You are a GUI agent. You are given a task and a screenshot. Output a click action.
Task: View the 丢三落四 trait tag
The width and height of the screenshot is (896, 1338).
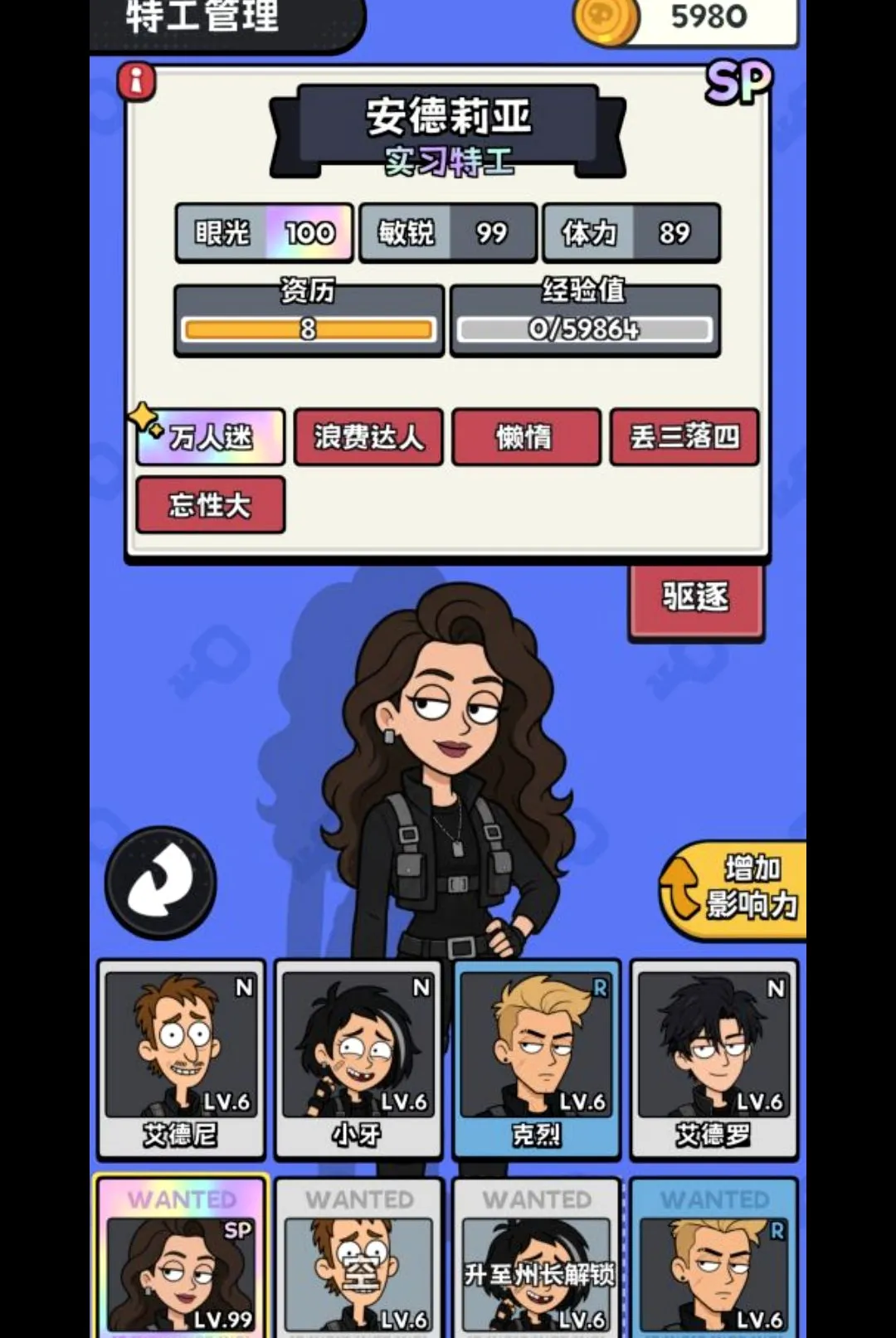pyautogui.click(x=684, y=436)
